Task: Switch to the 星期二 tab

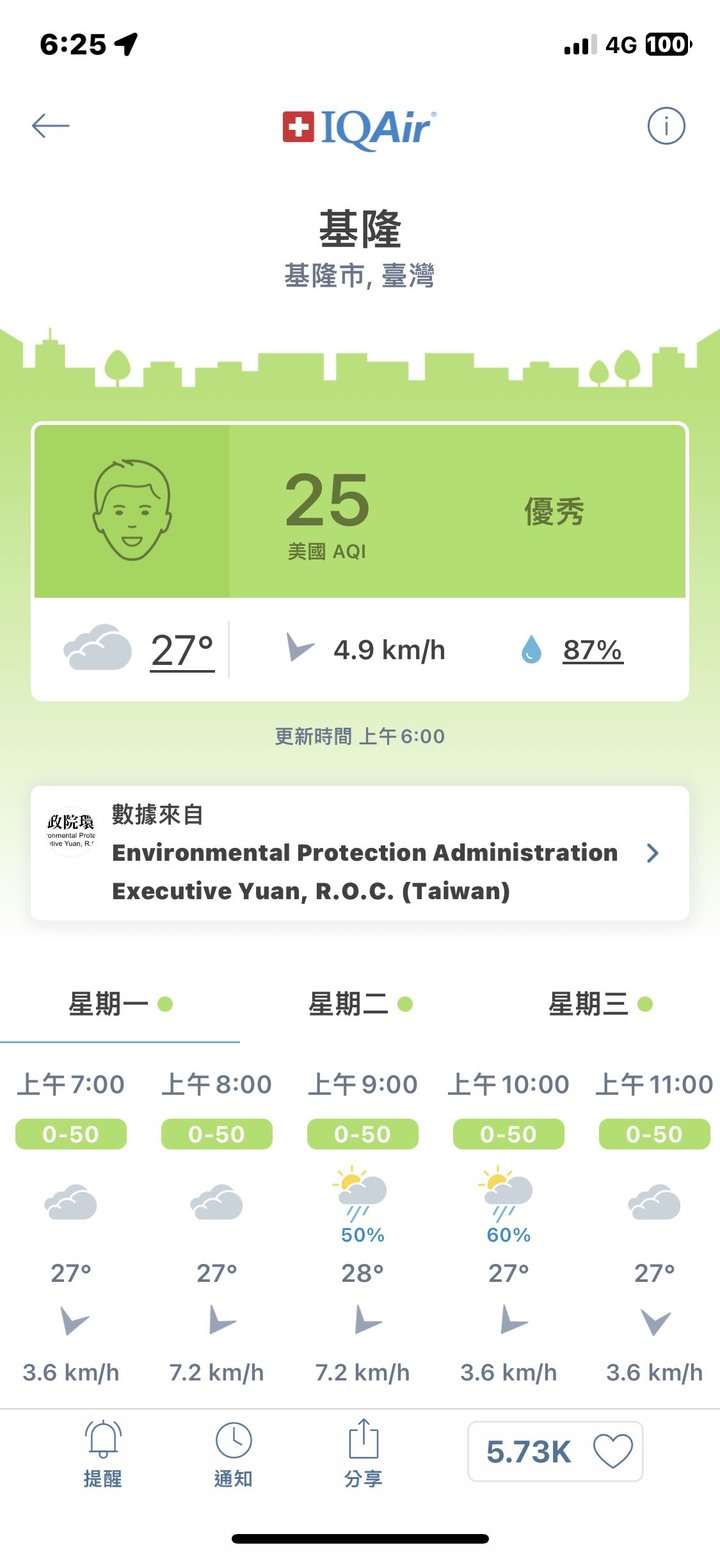Action: click(360, 1004)
